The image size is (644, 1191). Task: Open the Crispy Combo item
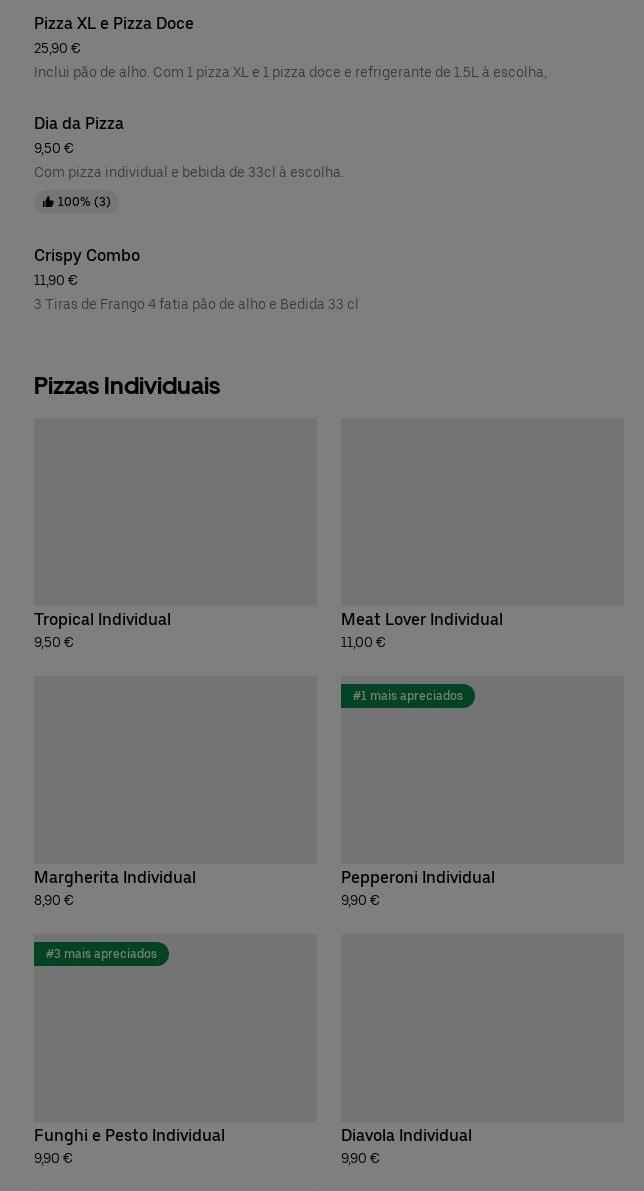pos(87,256)
